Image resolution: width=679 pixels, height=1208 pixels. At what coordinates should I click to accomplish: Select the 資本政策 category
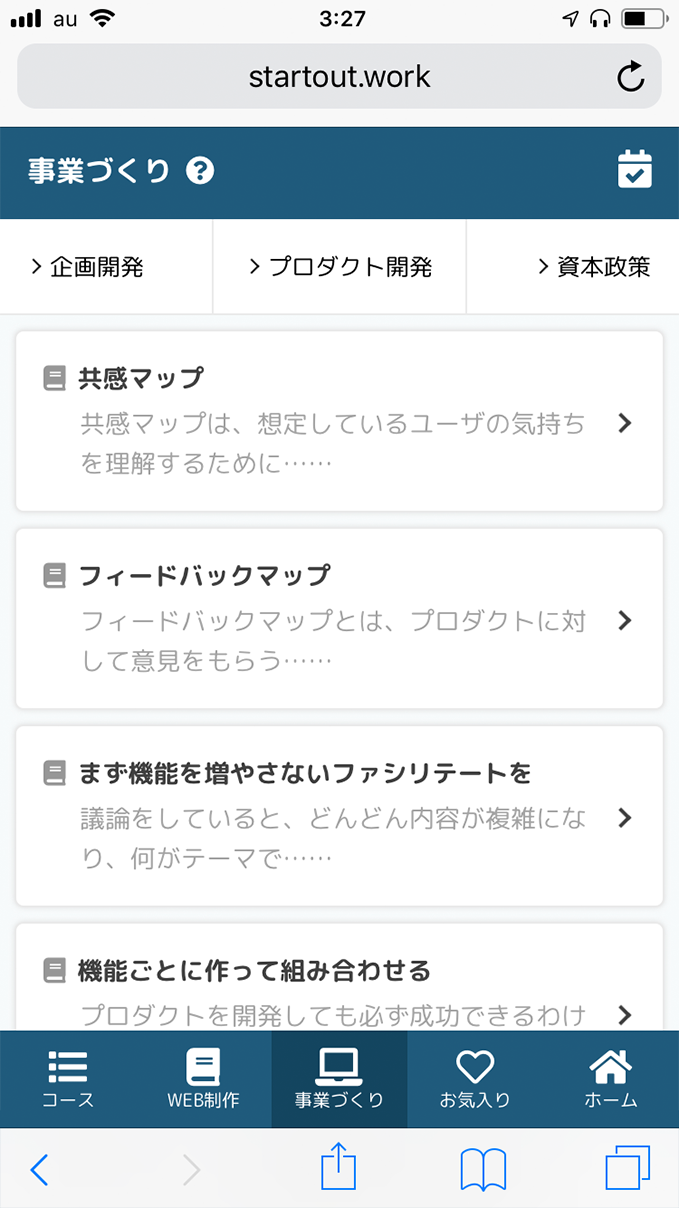click(x=594, y=267)
